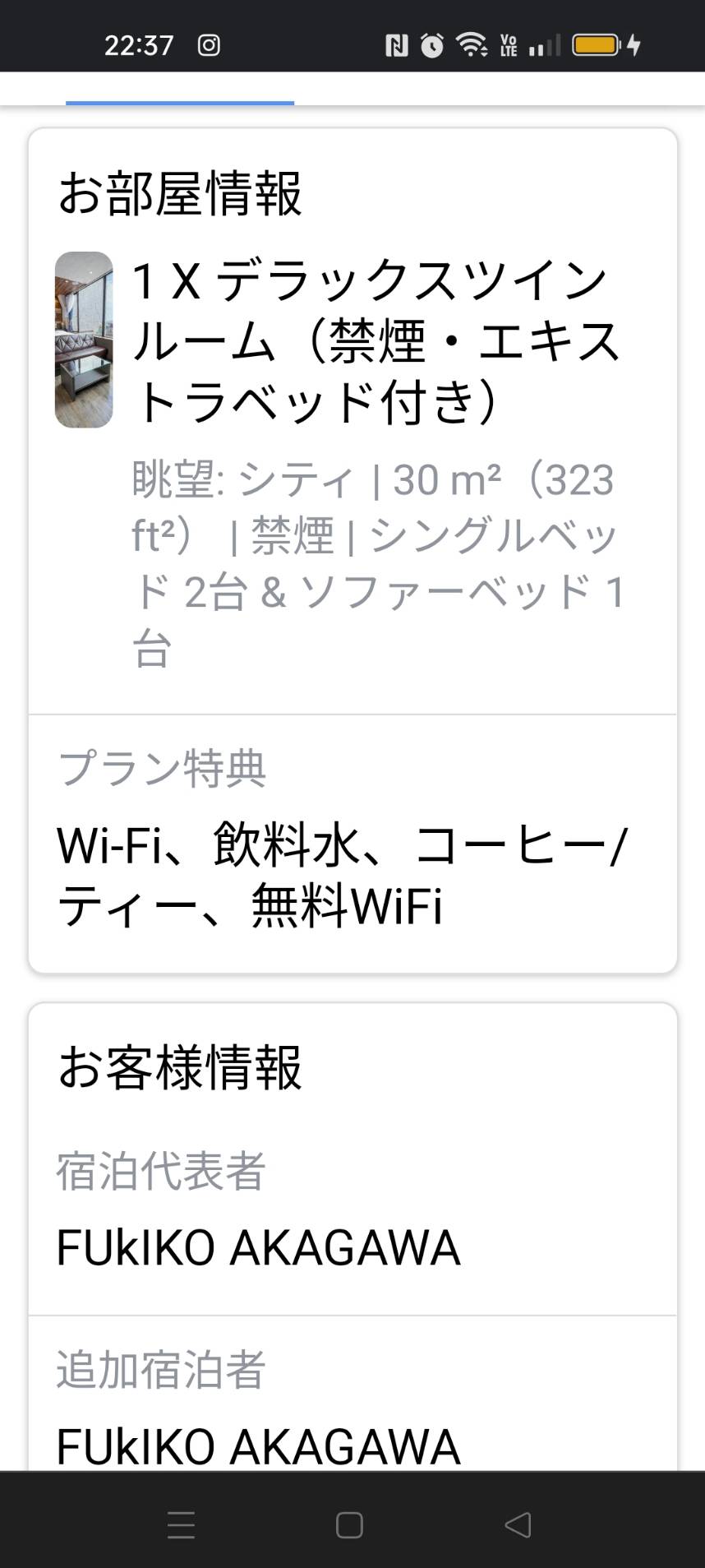705x1568 pixels.
Task: Open recent apps from the navigation bar
Action: click(181, 1524)
